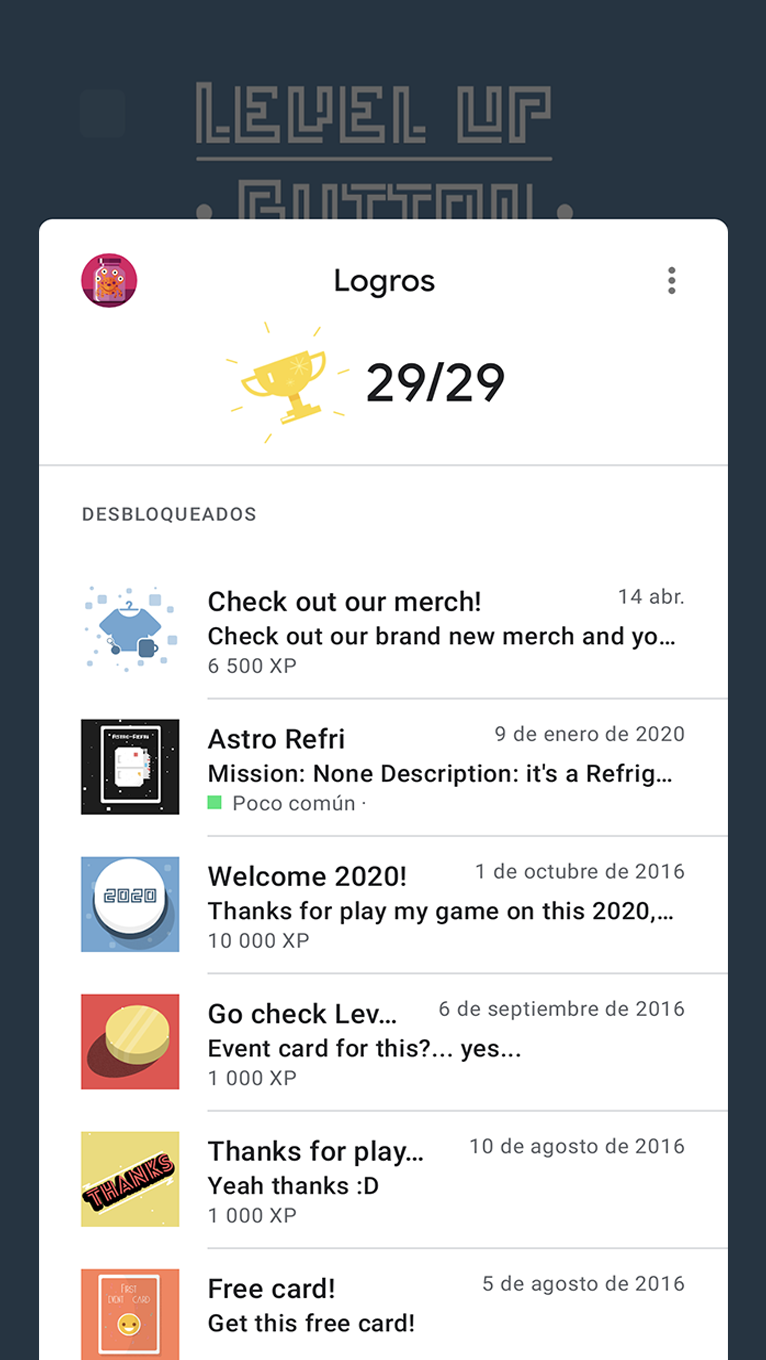Select the Welcome 2020 achievement entry
Viewport: 766px width, 1360px height.
pyautogui.click(x=306, y=876)
